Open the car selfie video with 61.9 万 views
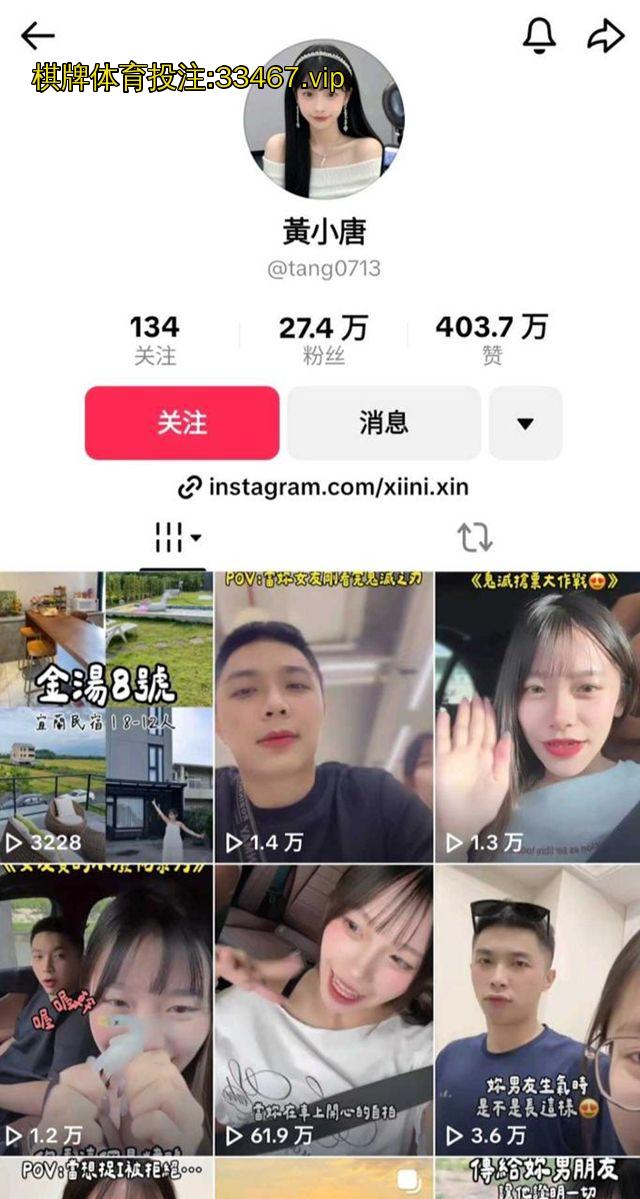 pyautogui.click(x=324, y=1008)
